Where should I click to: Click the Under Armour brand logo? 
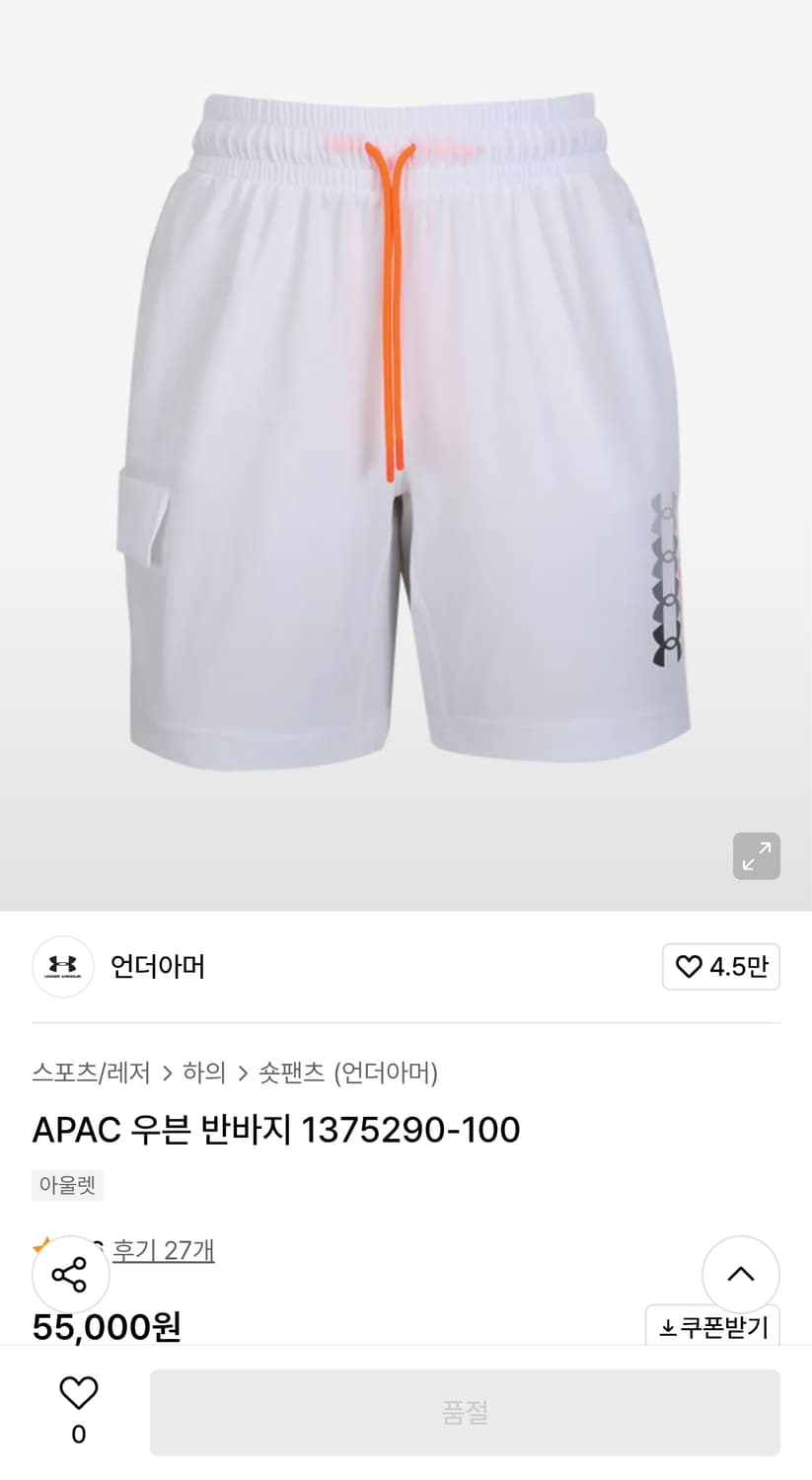pos(62,966)
